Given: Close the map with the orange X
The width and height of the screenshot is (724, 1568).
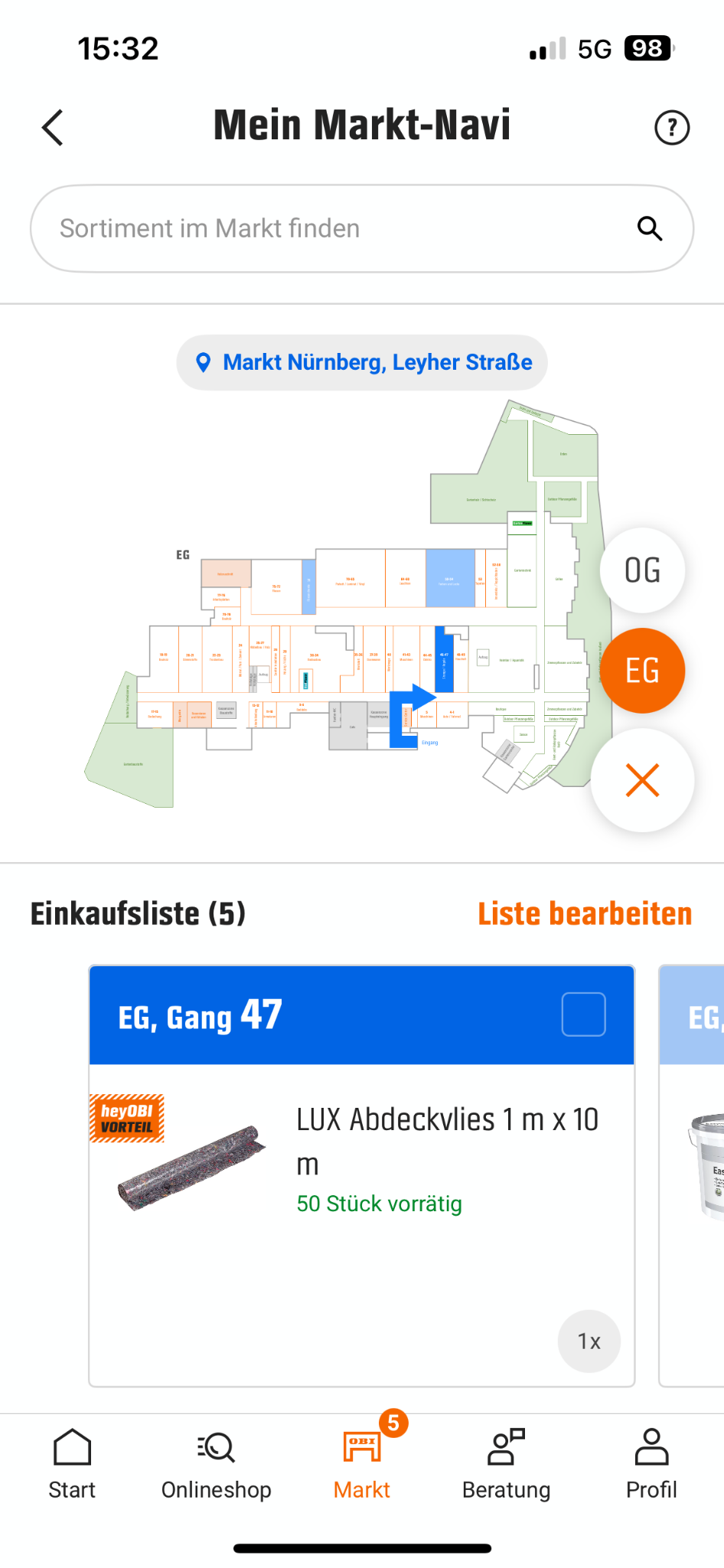Looking at the screenshot, I should pyautogui.click(x=642, y=780).
